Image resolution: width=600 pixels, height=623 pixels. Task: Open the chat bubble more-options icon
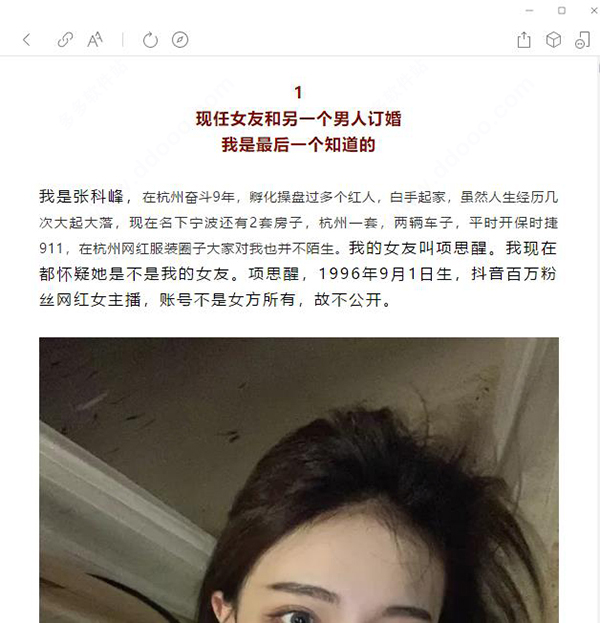(582, 41)
